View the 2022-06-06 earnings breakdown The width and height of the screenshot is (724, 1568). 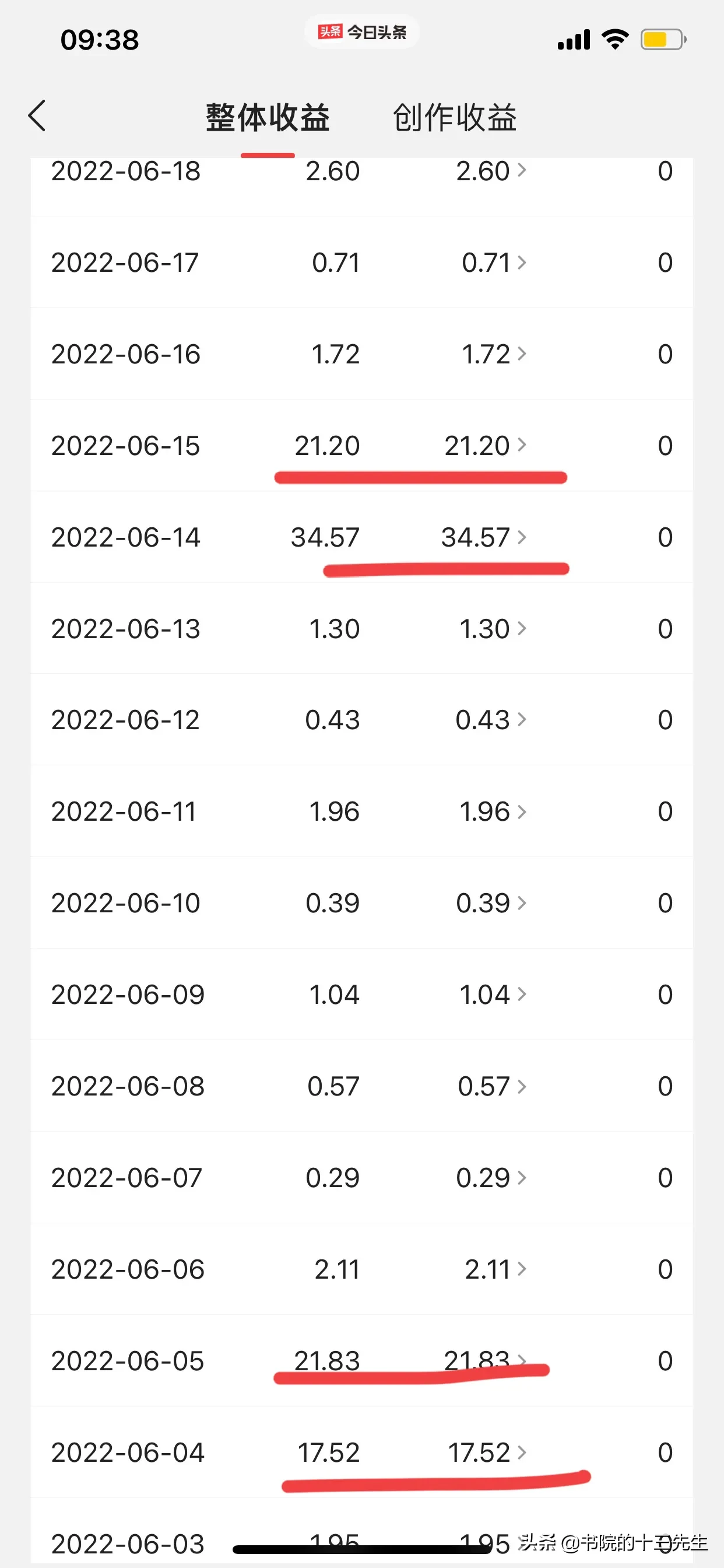click(x=495, y=1270)
